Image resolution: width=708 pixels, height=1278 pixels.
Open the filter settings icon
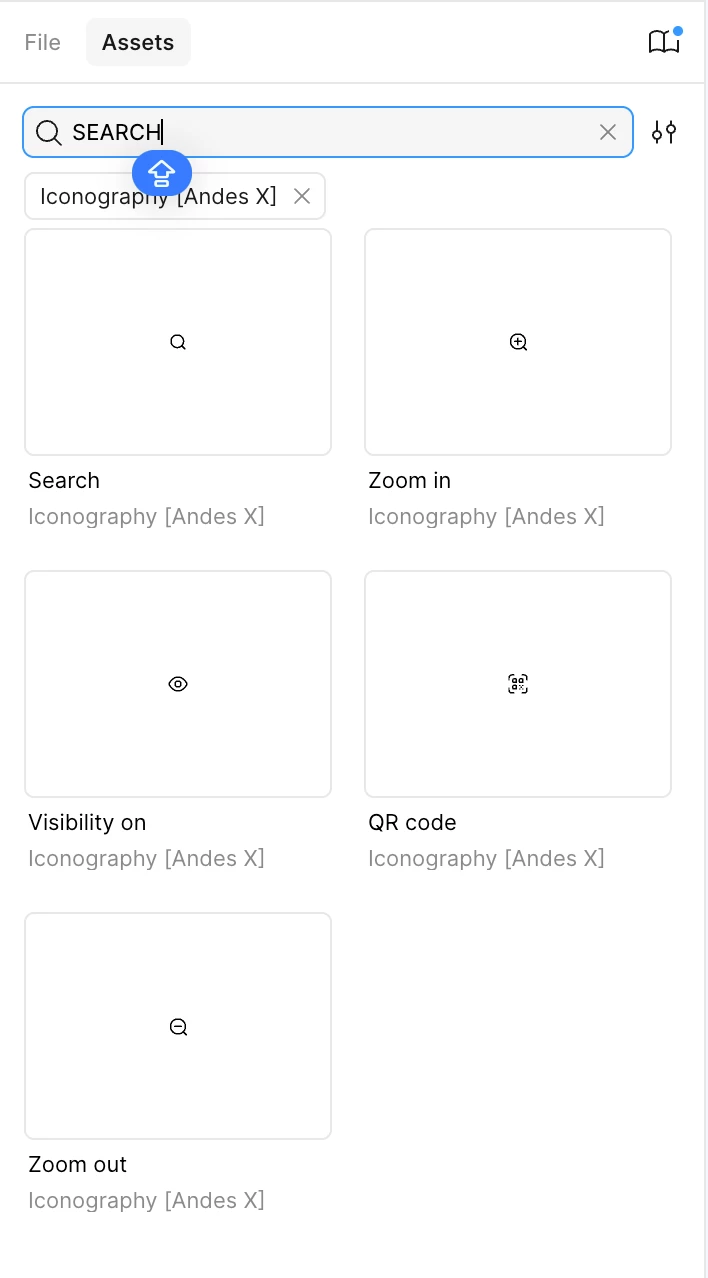coord(664,132)
